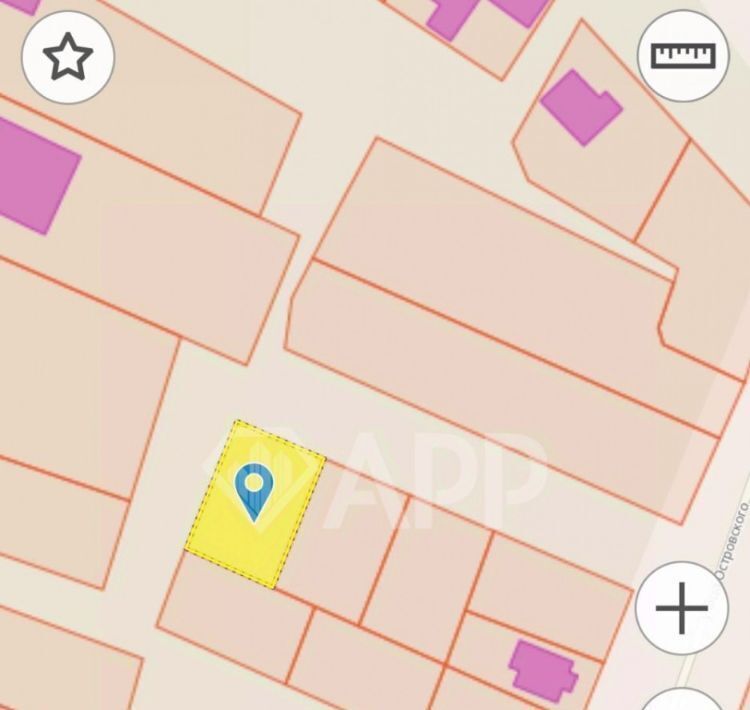Viewport: 750px width, 710px height.
Task: Add this plot to favorites with the star
Action: 68,58
